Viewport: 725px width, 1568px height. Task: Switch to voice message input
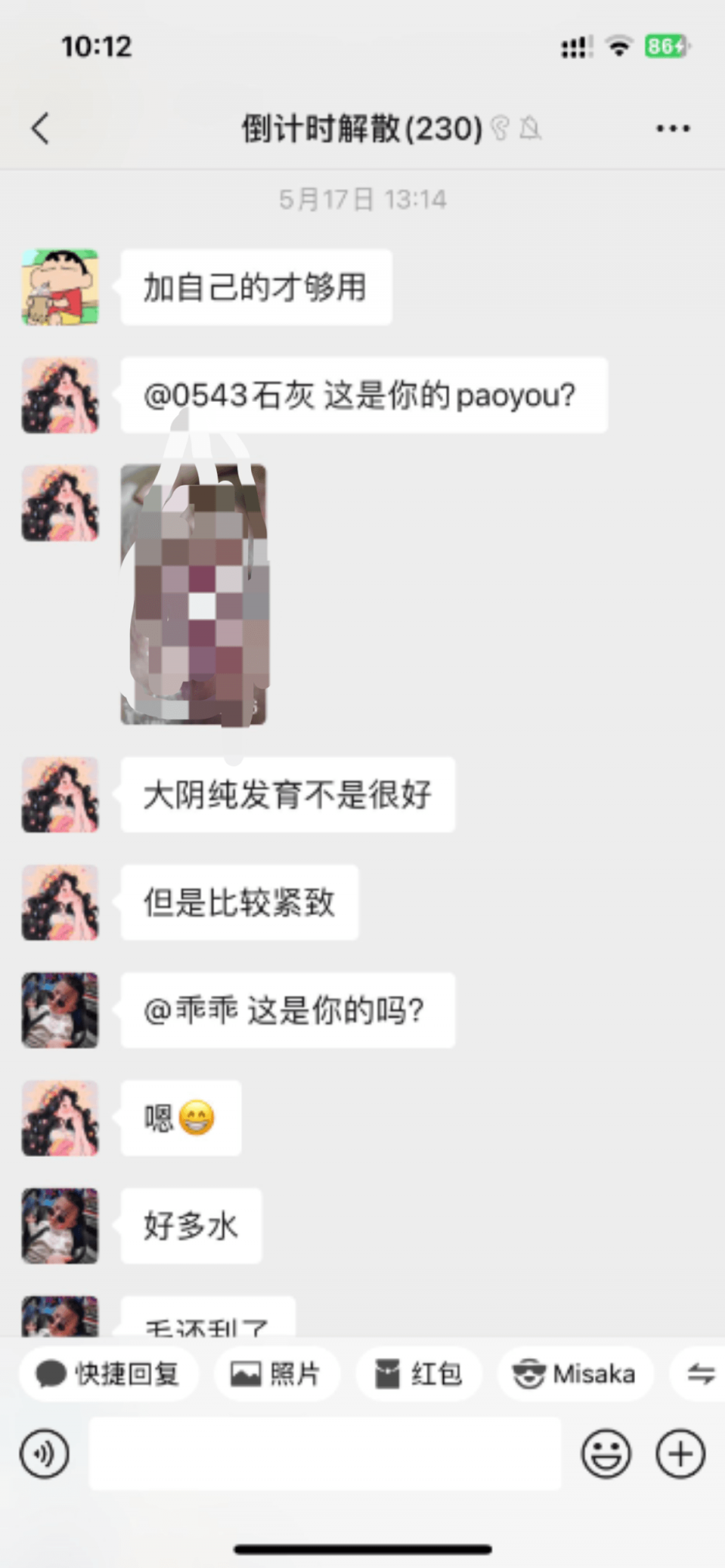click(x=45, y=1453)
